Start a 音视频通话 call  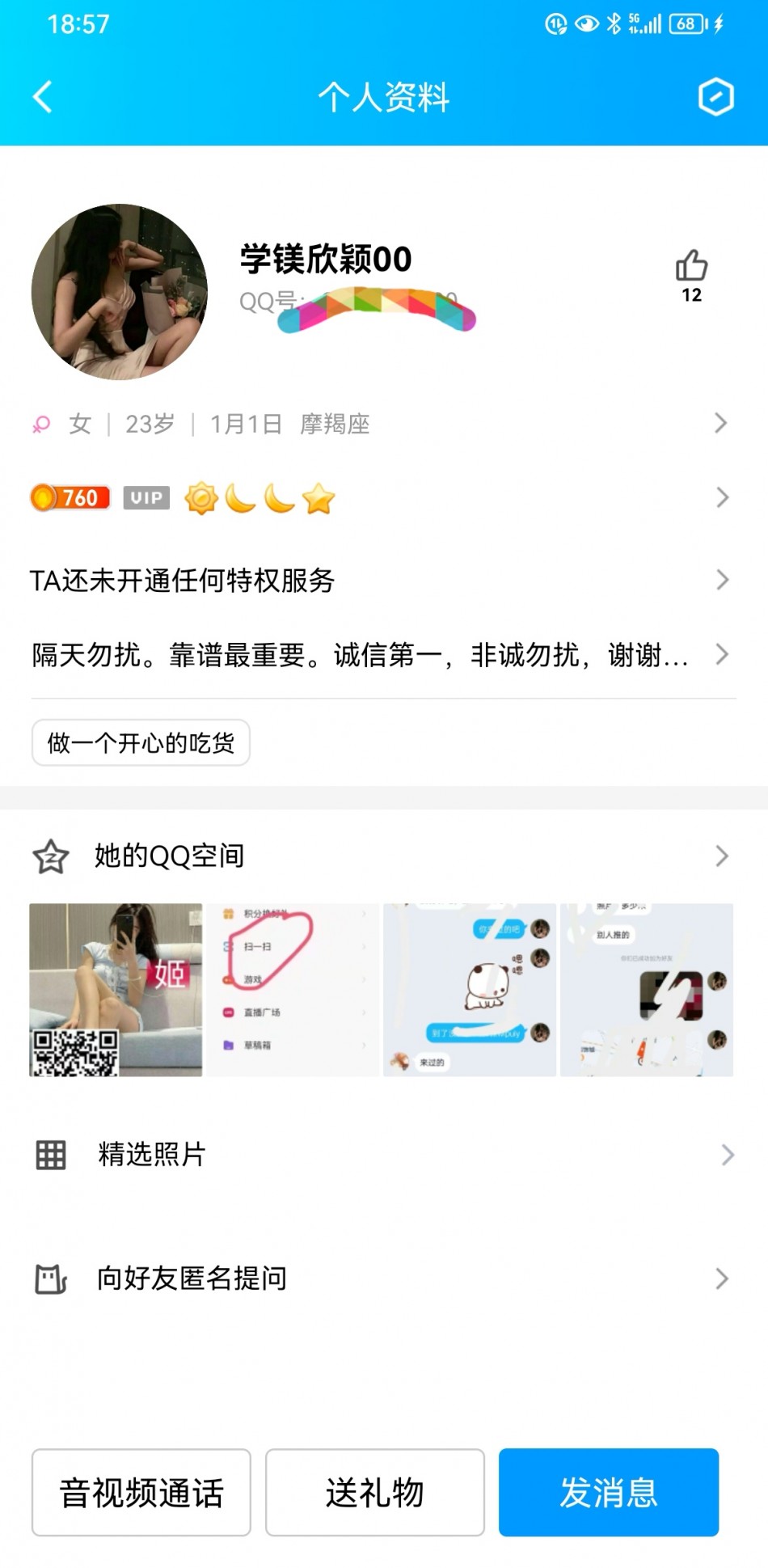click(141, 1493)
